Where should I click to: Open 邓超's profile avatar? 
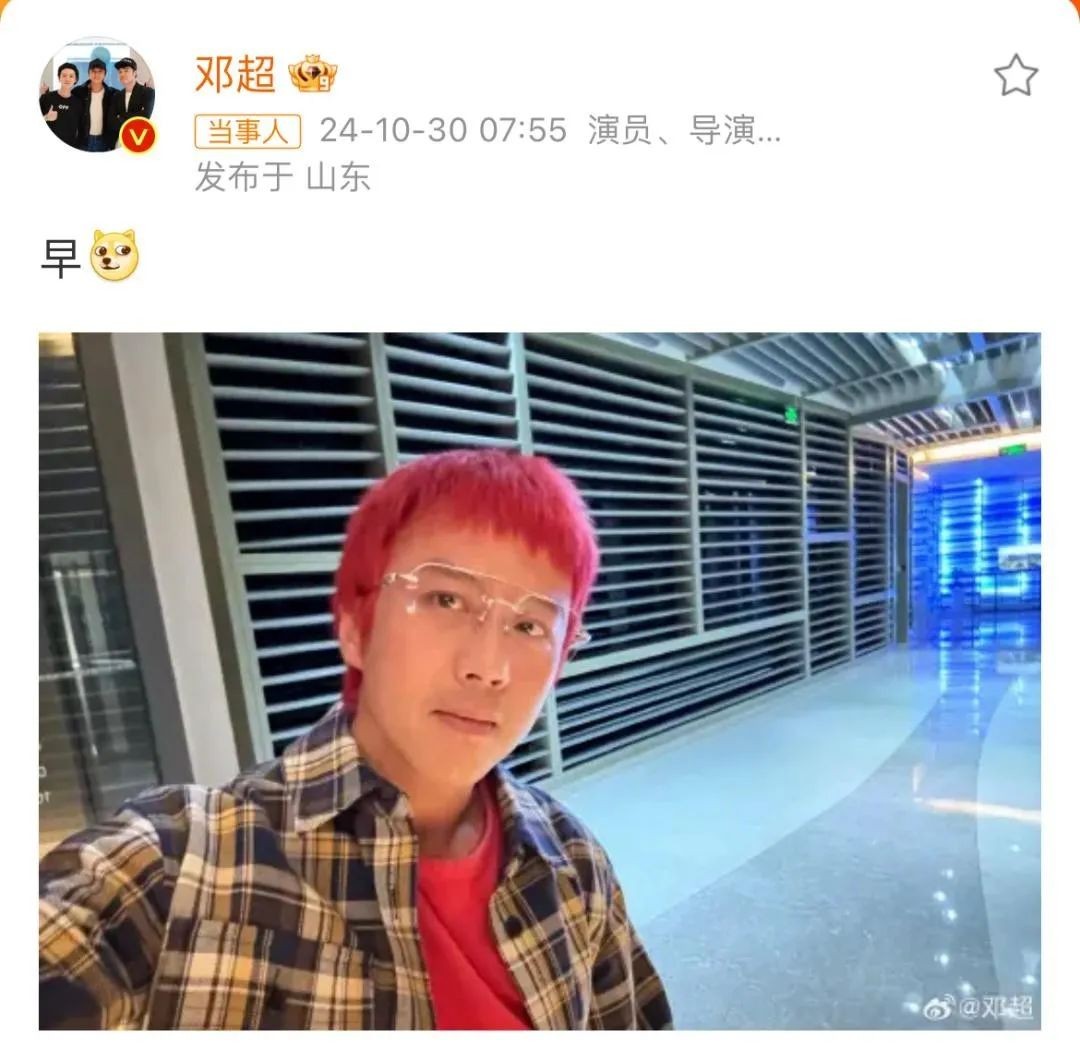click(97, 96)
